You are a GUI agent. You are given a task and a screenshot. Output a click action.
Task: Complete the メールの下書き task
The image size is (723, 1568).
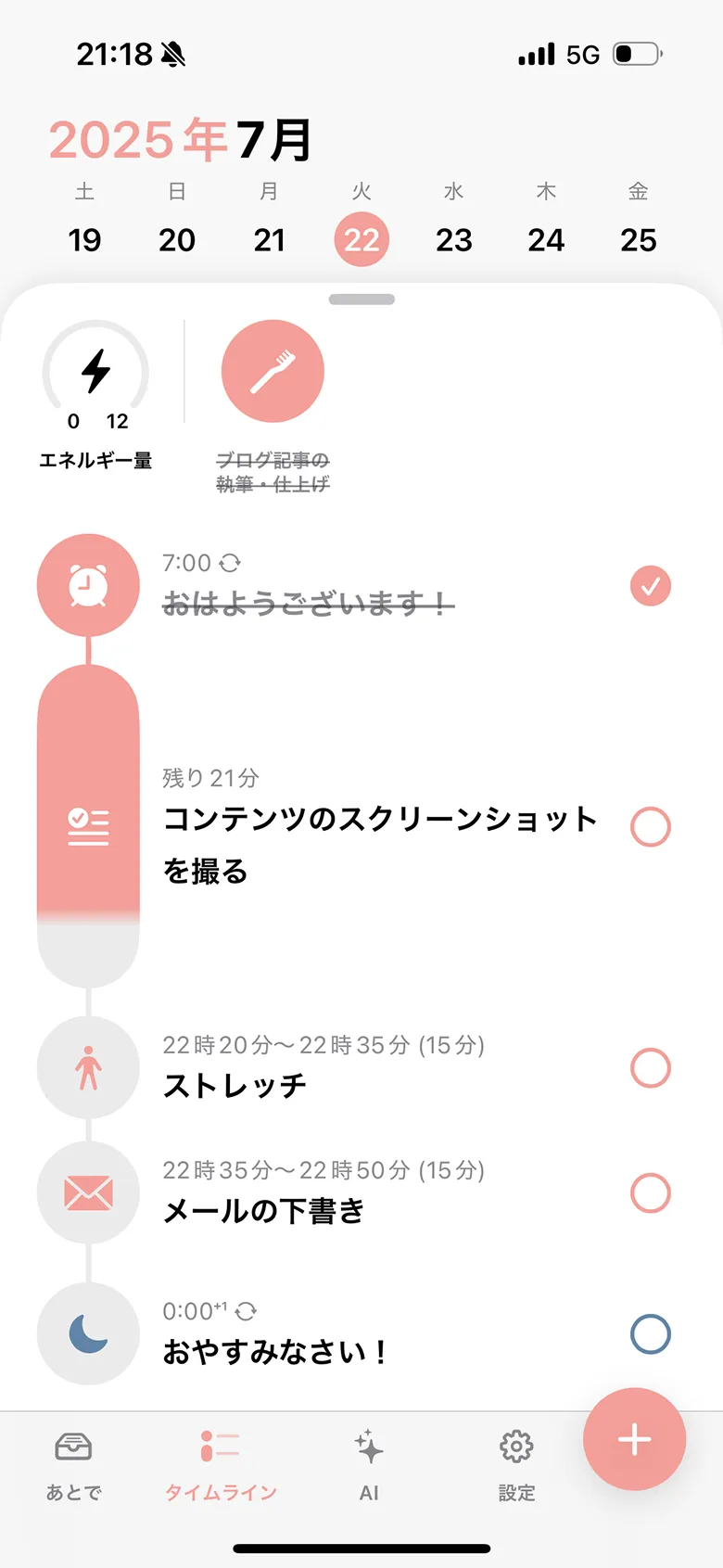pyautogui.click(x=651, y=1193)
